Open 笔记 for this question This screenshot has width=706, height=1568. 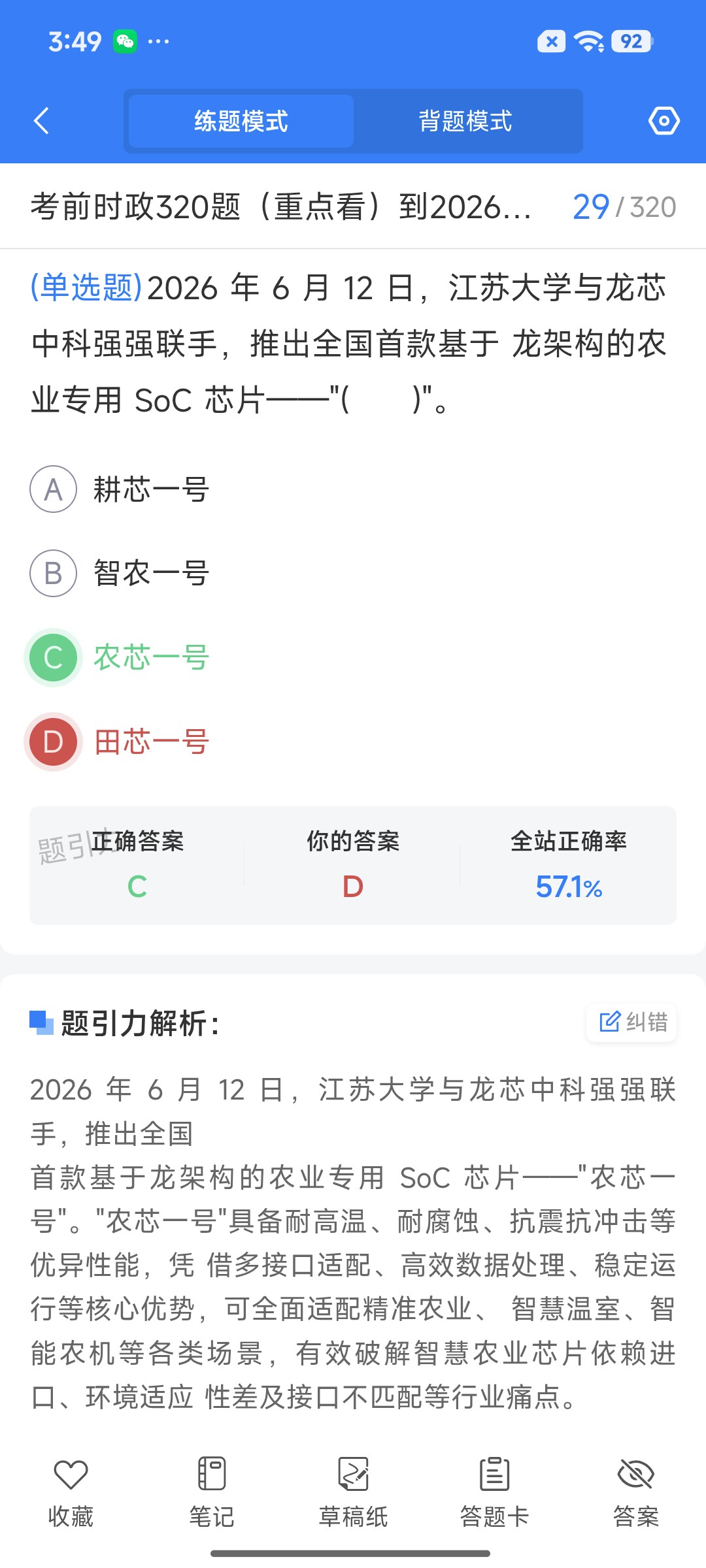(x=212, y=1492)
